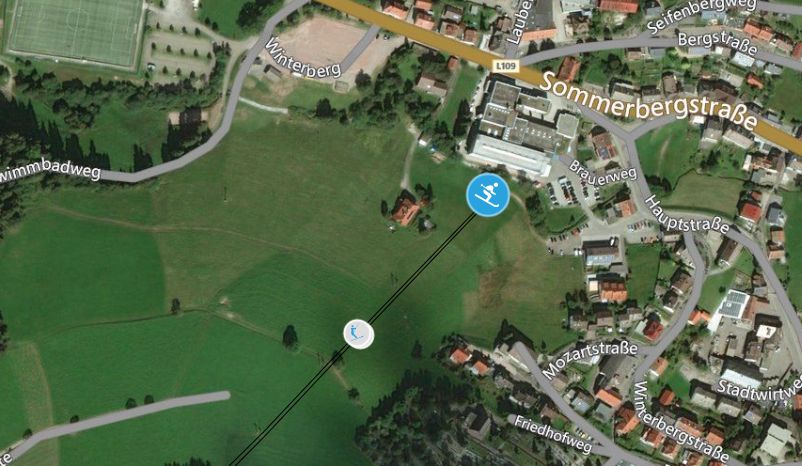Screen dimensions: 802x466
Task: Tap the blue skier map marker
Action: (x=488, y=194)
